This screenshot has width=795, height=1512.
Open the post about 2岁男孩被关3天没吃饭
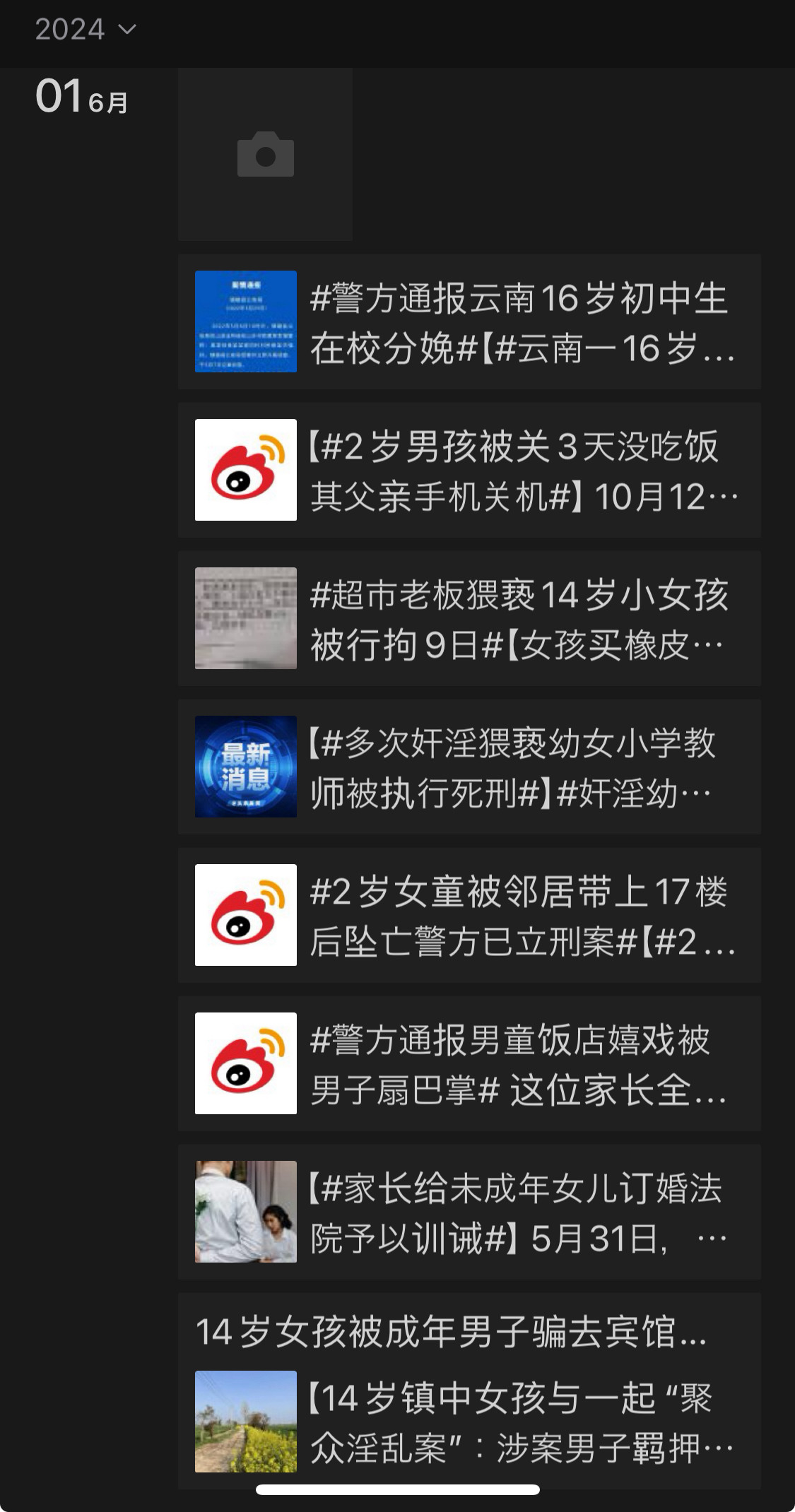(469, 471)
